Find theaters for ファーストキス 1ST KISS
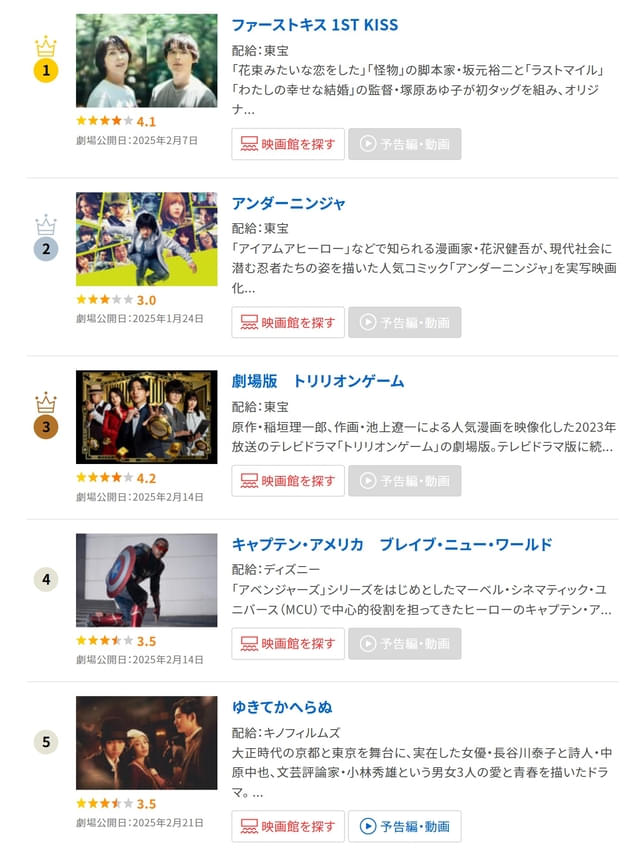 pyautogui.click(x=288, y=144)
